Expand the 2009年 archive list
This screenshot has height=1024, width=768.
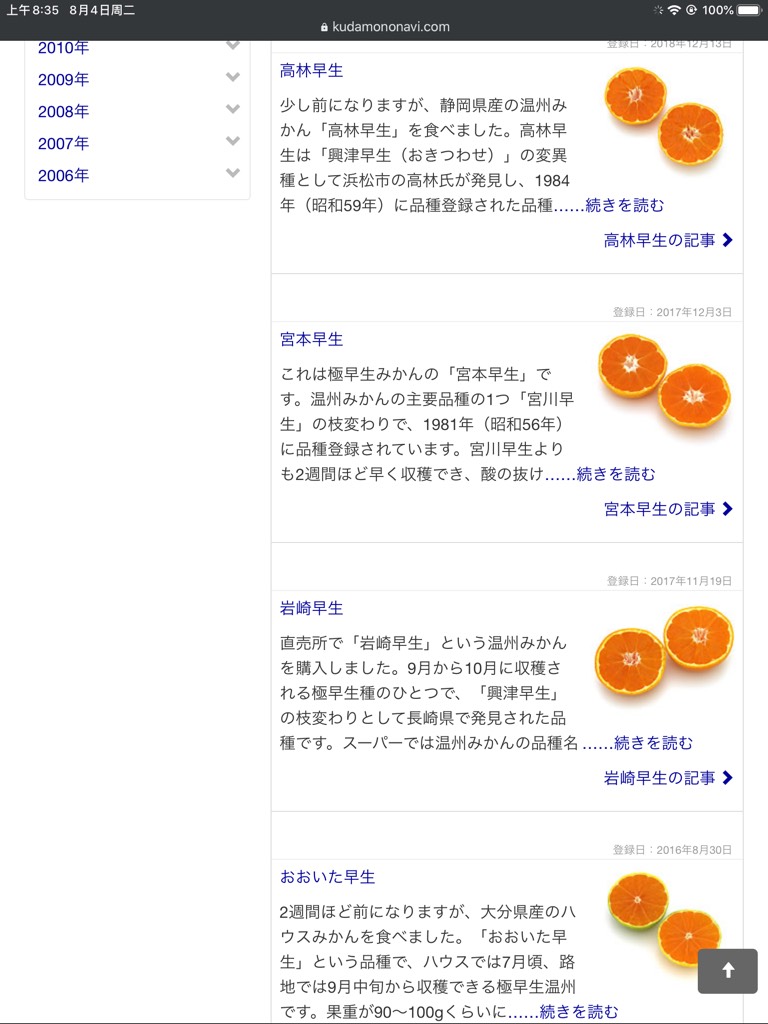pyautogui.click(x=233, y=78)
